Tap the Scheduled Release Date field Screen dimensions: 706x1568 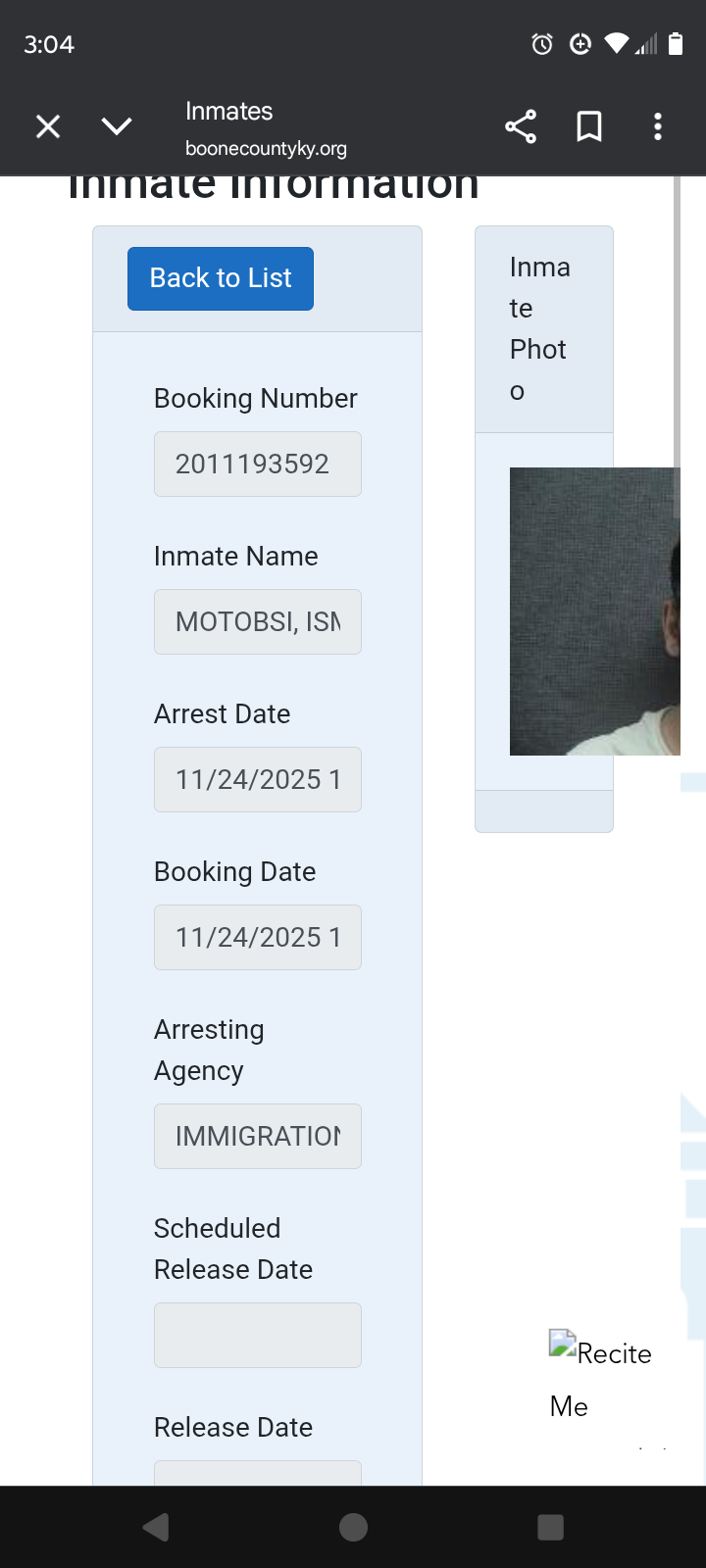pos(258,1335)
